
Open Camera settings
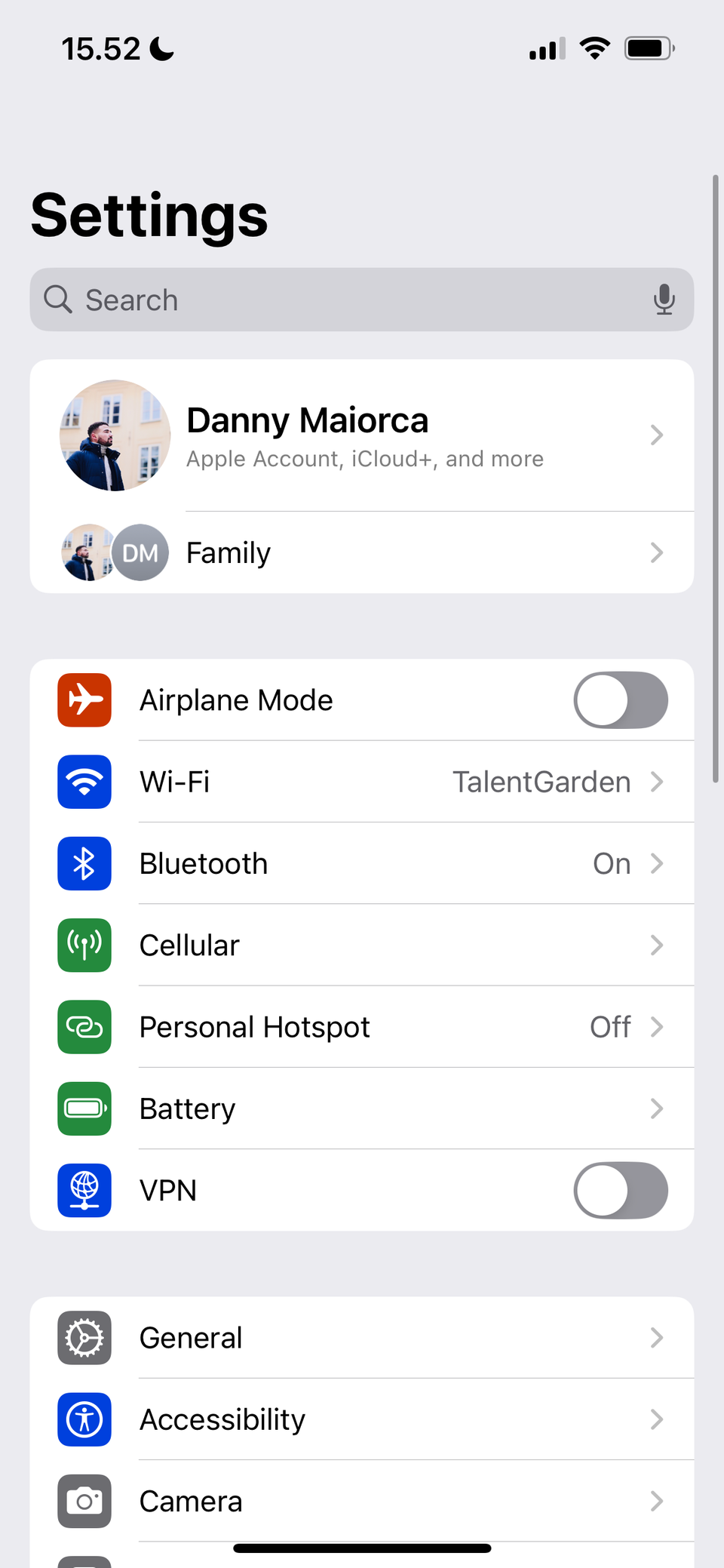click(362, 1501)
